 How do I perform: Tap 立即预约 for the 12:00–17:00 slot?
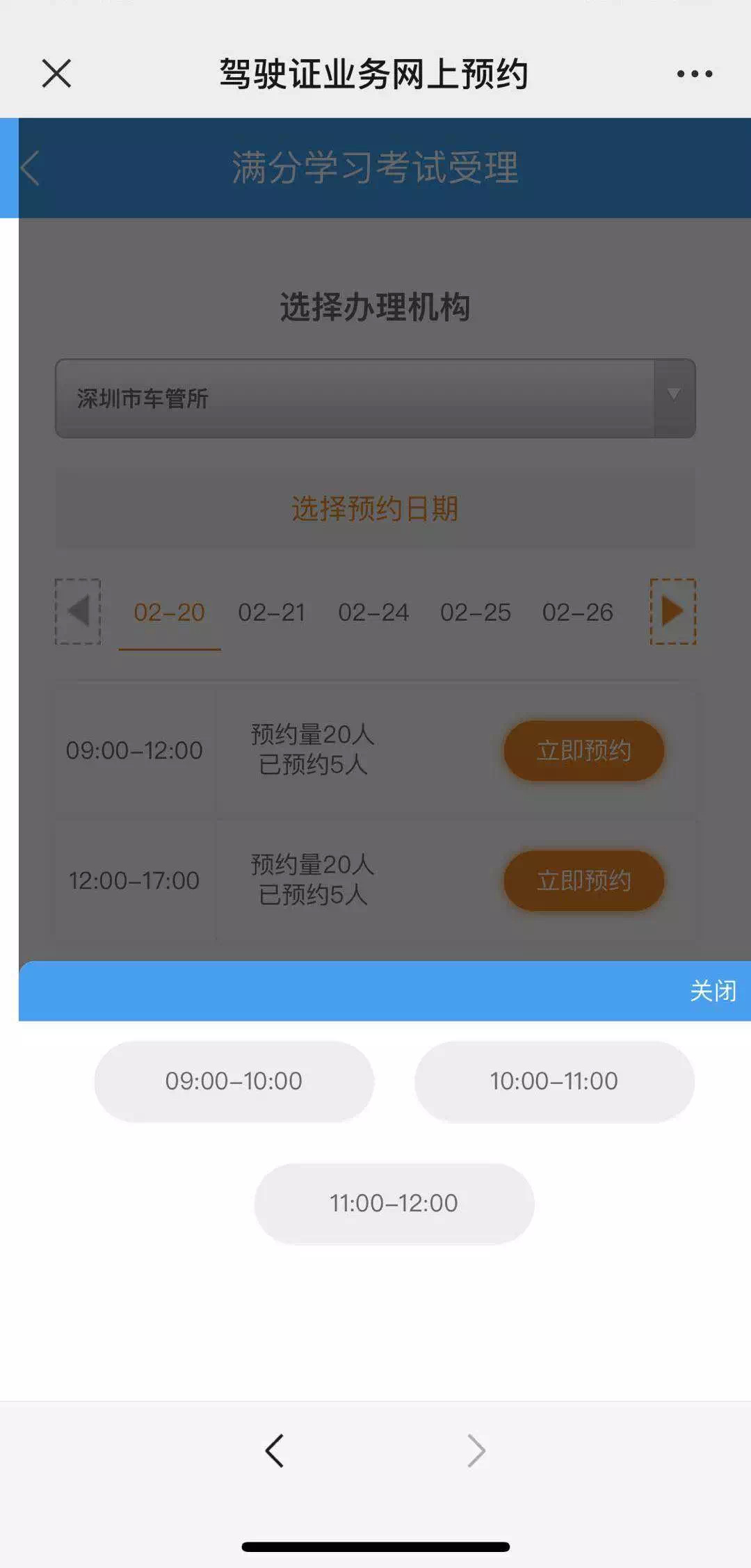tap(583, 880)
